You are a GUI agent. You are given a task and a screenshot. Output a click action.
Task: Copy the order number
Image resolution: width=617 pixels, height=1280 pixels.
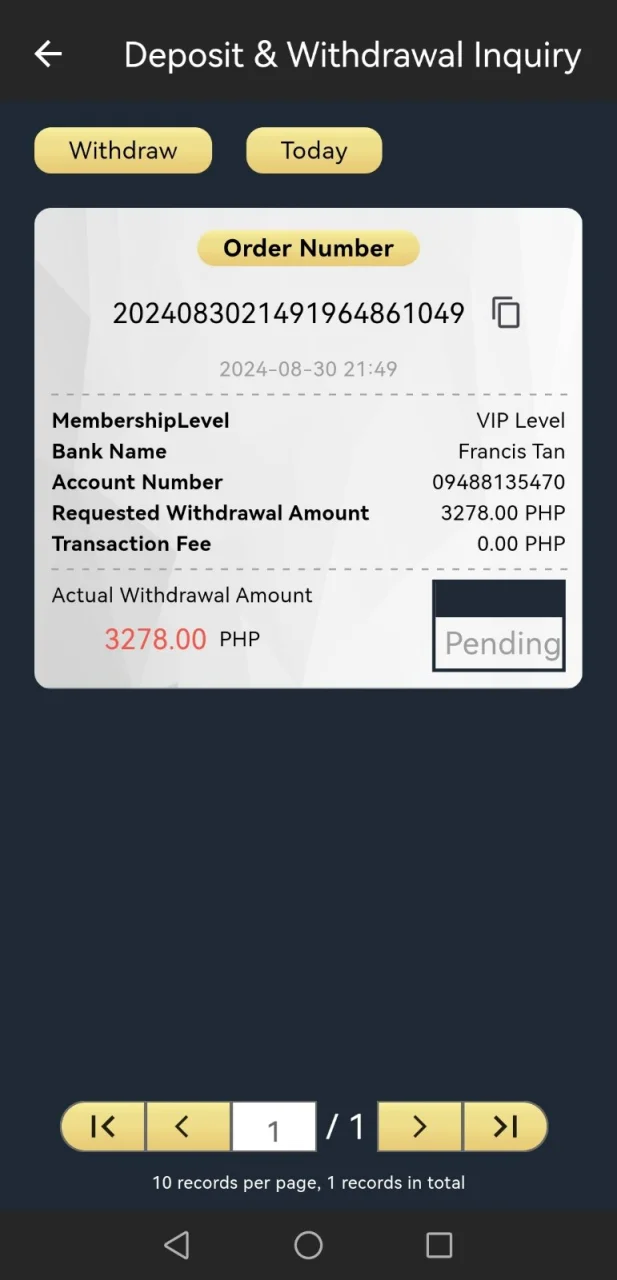(506, 313)
